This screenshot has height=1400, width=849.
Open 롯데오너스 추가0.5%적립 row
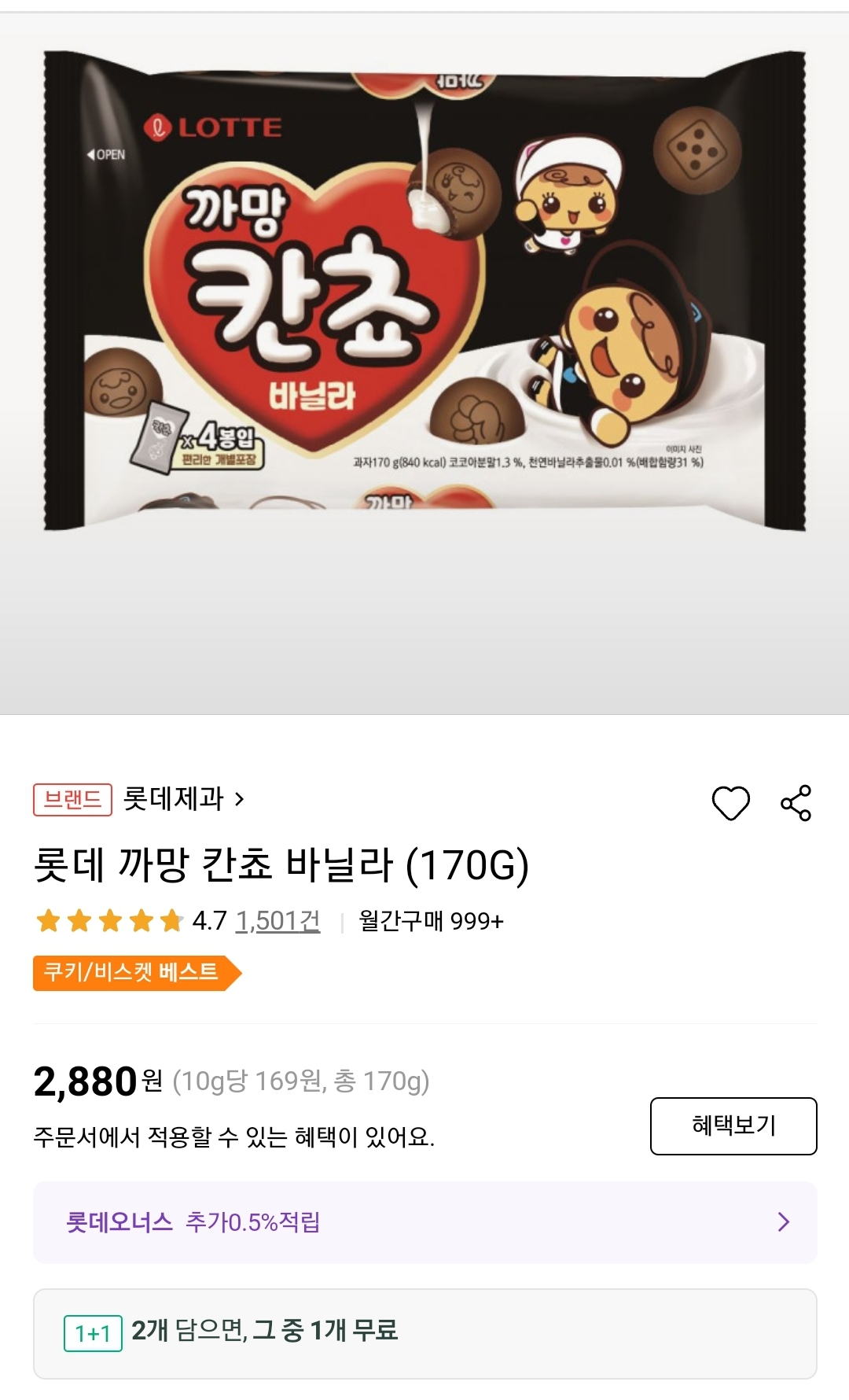coord(424,1222)
